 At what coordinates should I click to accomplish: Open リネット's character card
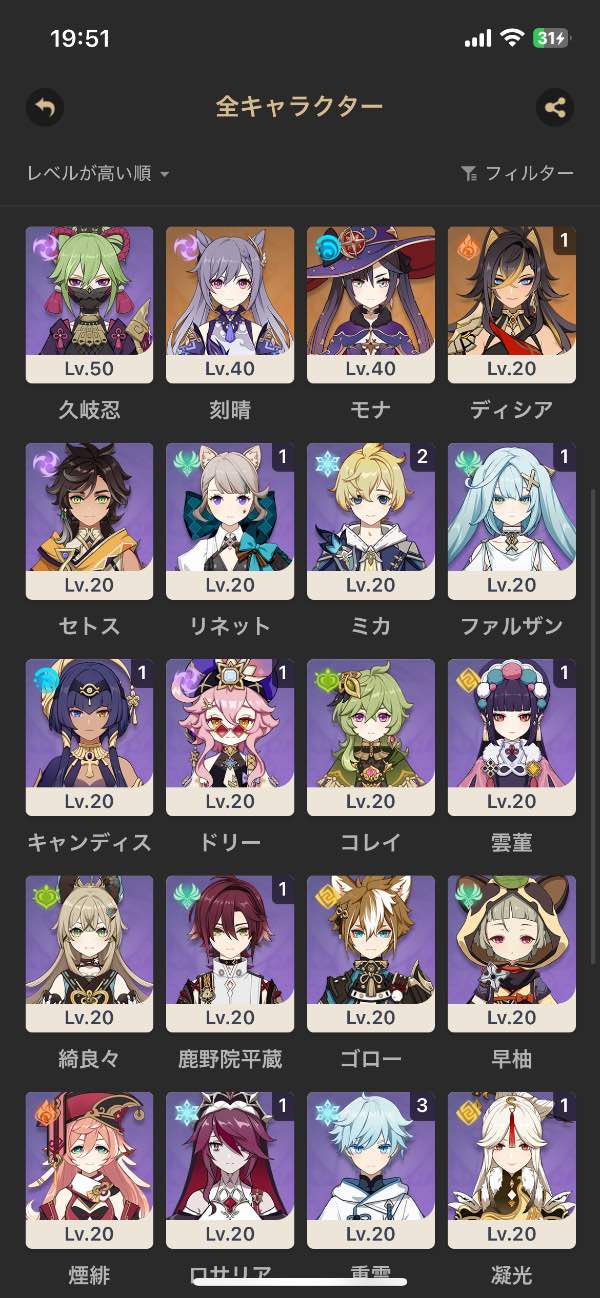coord(230,521)
